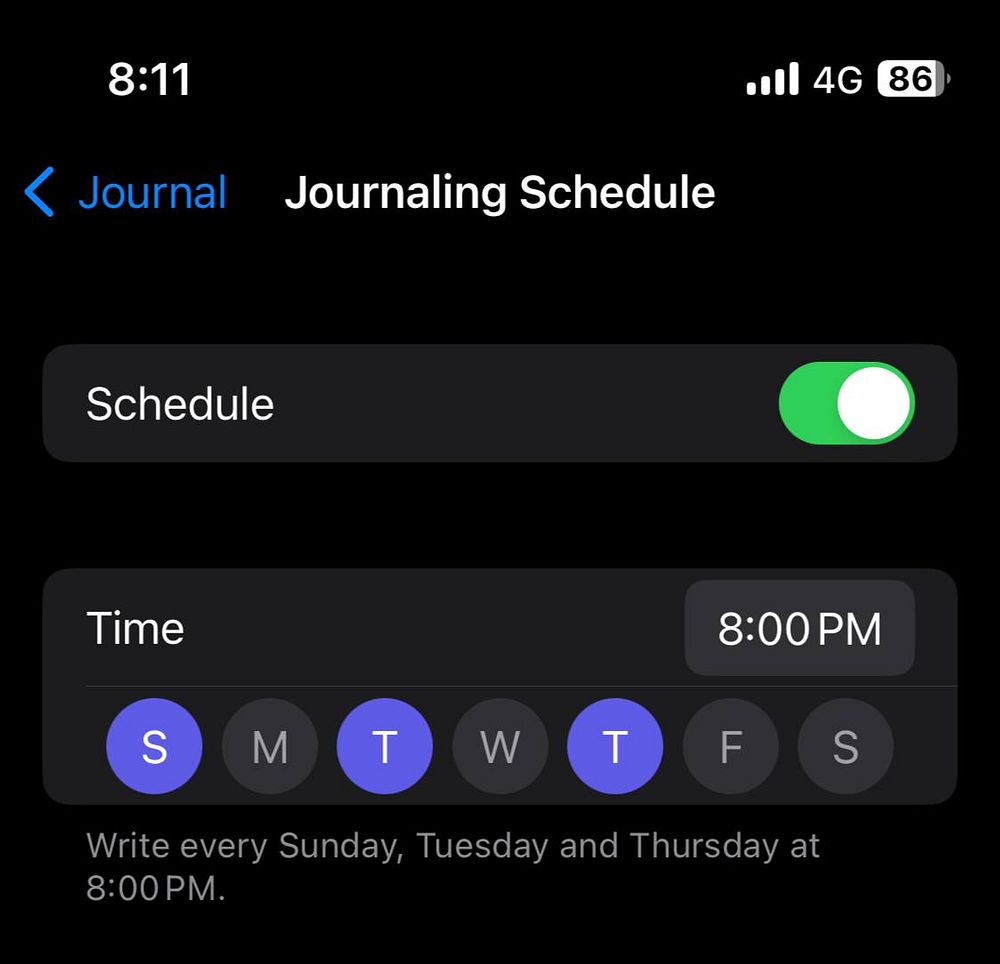Select Friday as a journaling day
Viewport: 1000px width, 964px height.
(x=730, y=746)
